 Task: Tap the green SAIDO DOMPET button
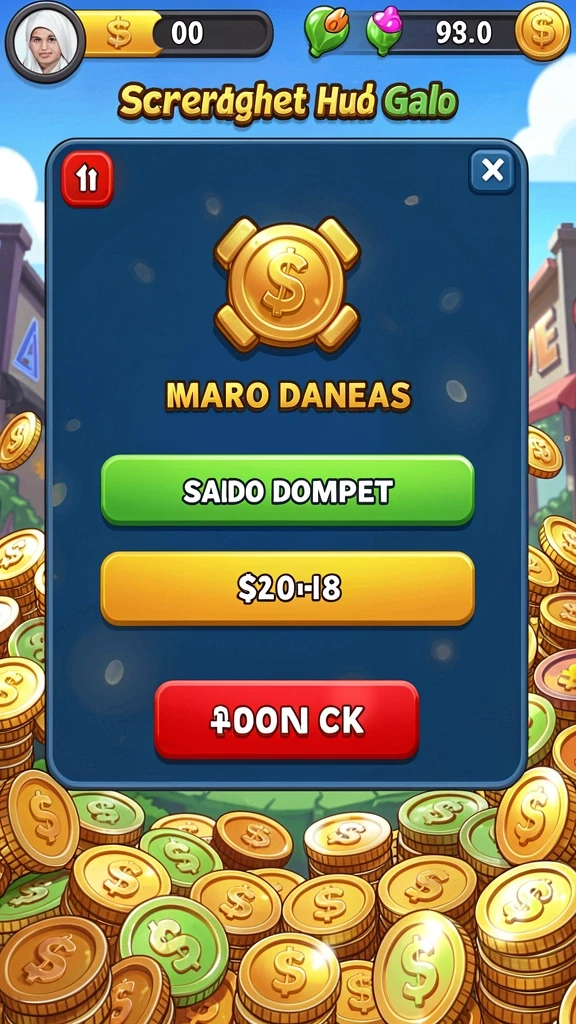coord(287,491)
